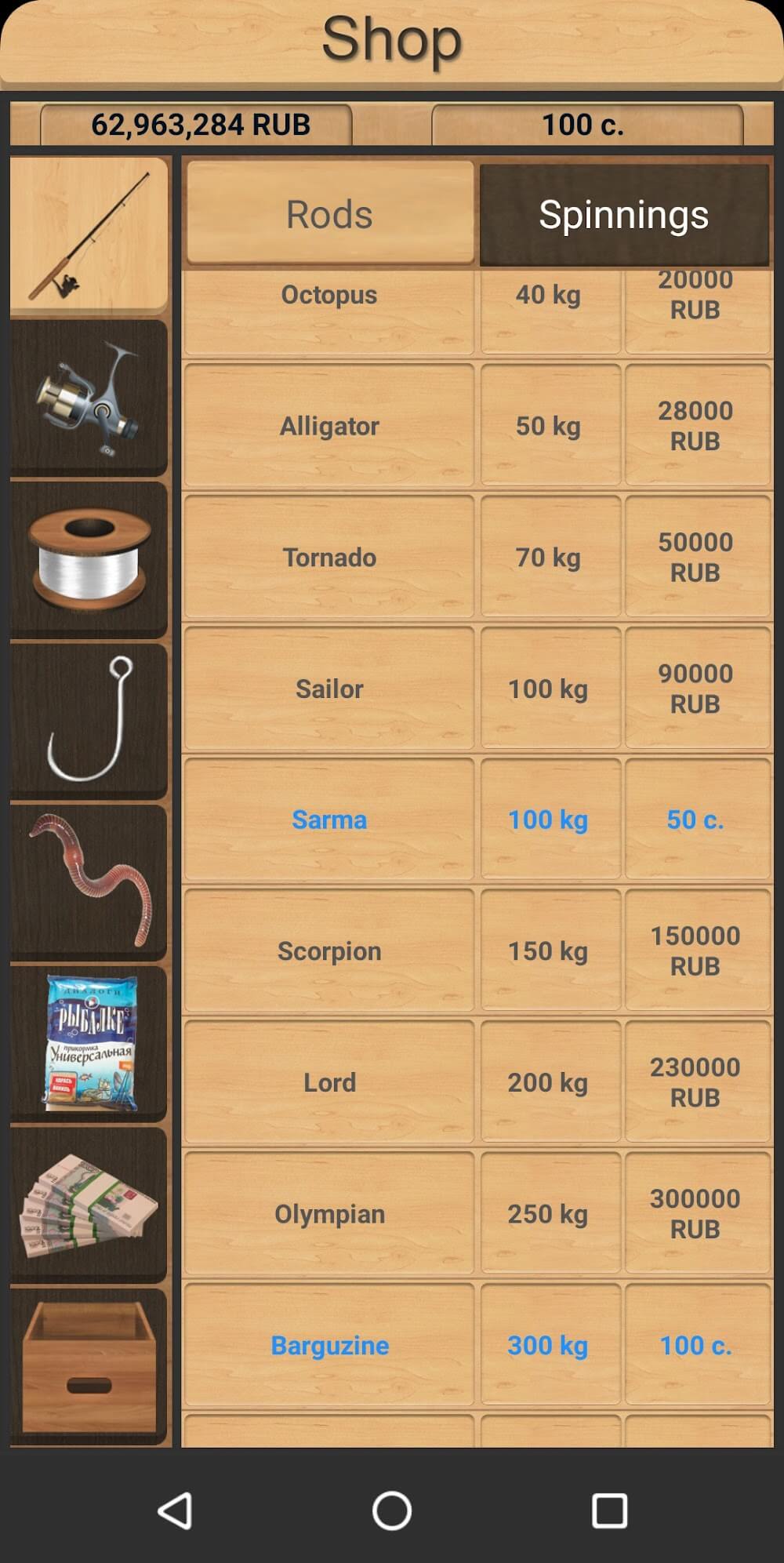Screen dimensions: 784x1563
Task: Select the Spinnings tab
Action: 623,214
